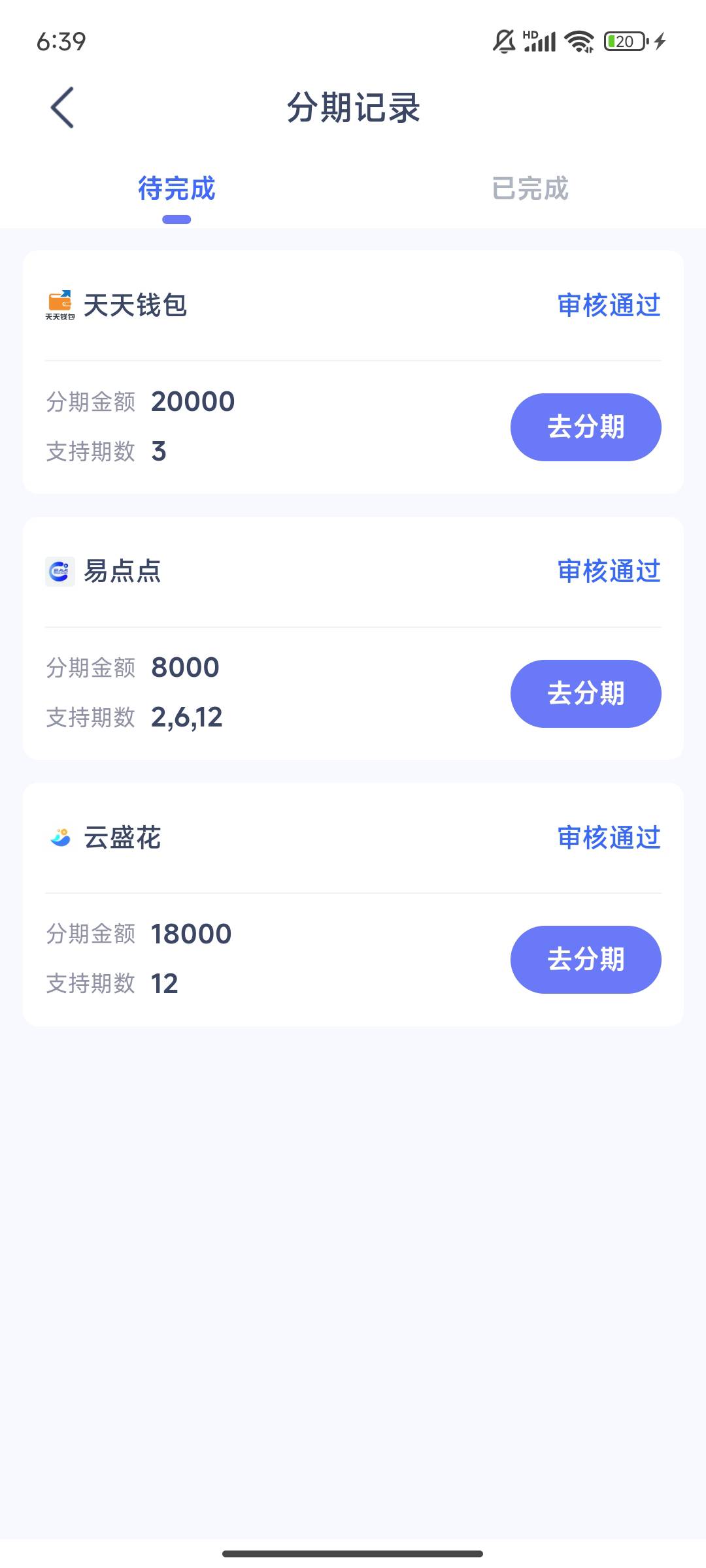Tap 去分期 for 云盛花
Viewport: 706px width, 1568px height.
pyautogui.click(x=586, y=960)
